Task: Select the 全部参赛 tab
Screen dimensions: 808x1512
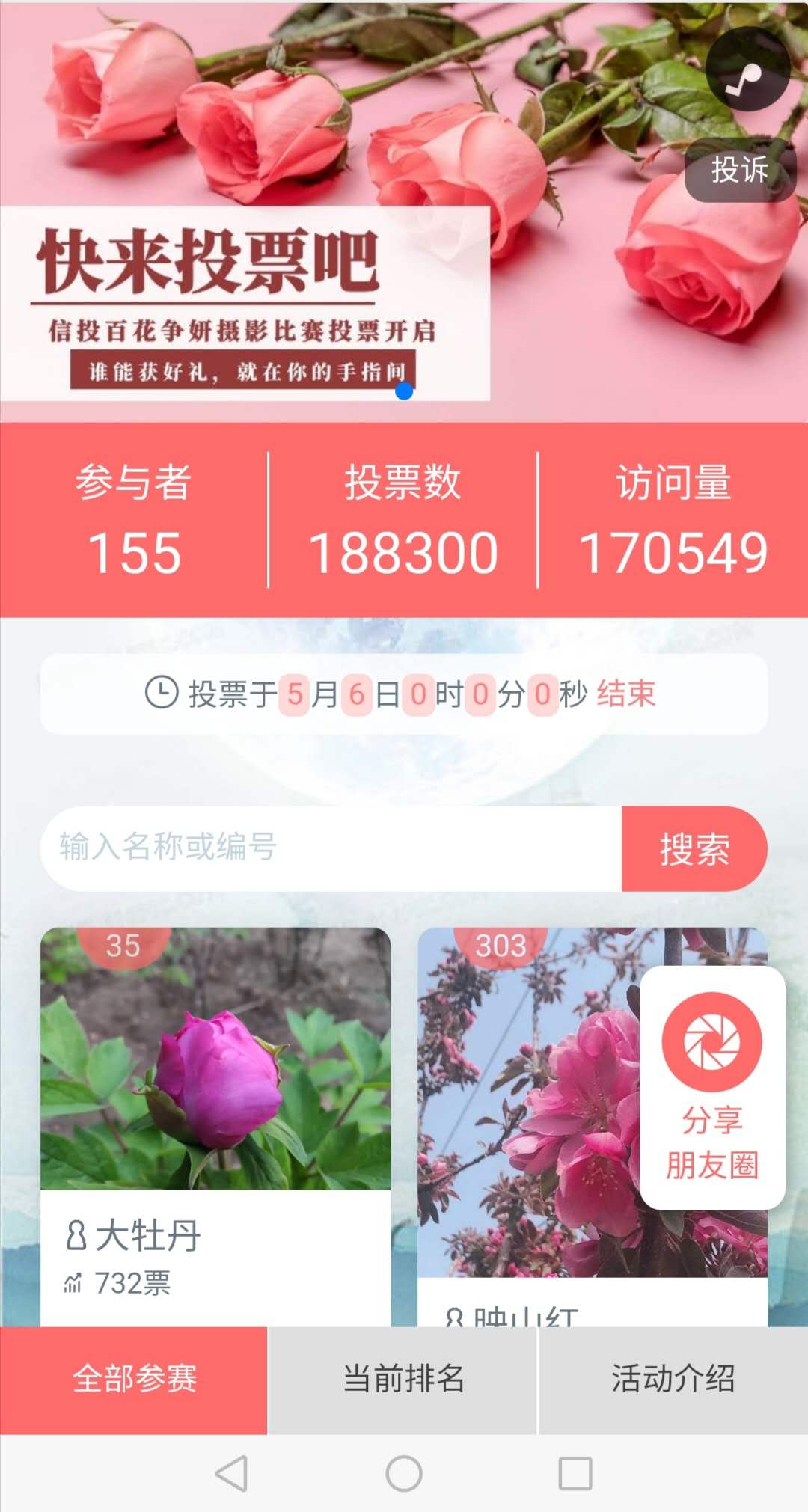Action: [x=134, y=1380]
